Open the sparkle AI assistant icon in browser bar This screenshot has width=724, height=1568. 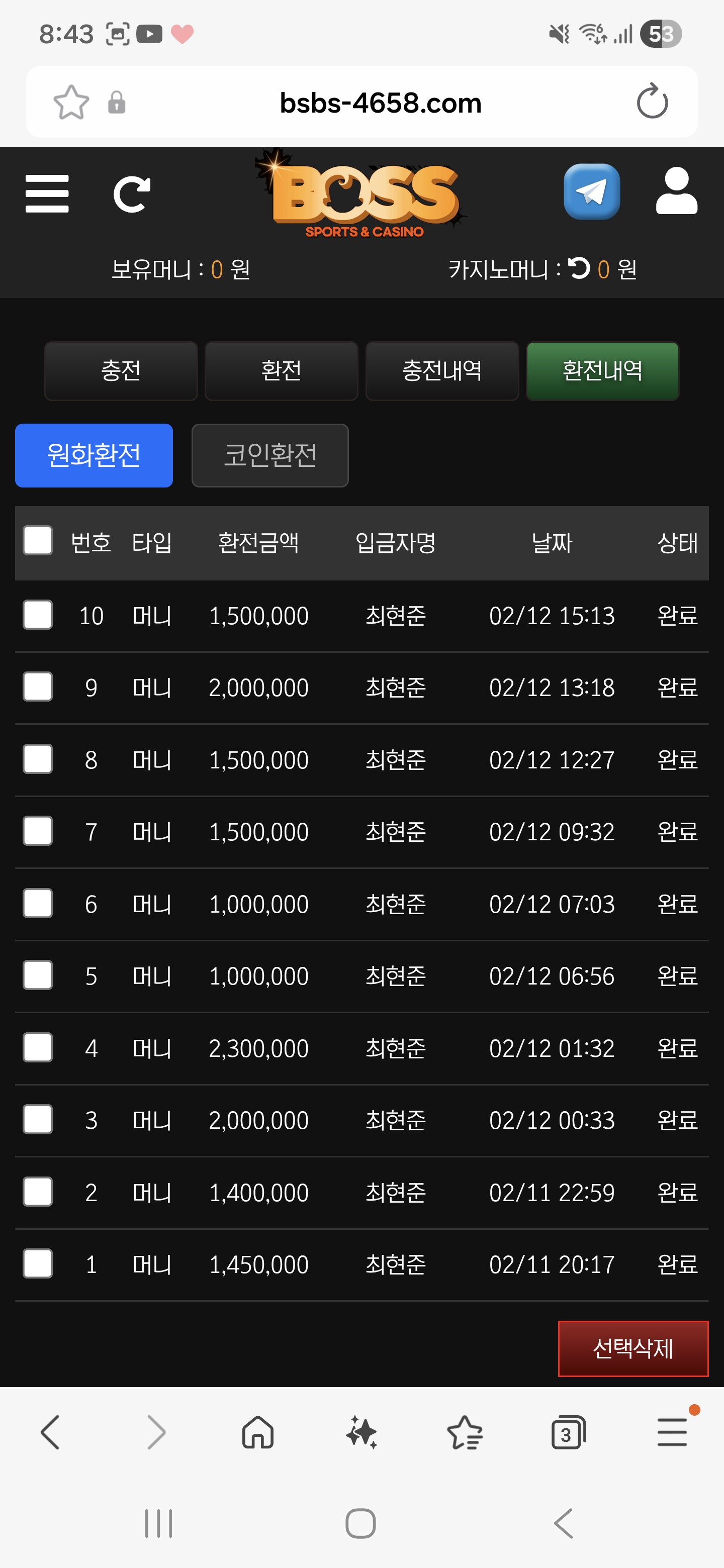click(361, 1432)
